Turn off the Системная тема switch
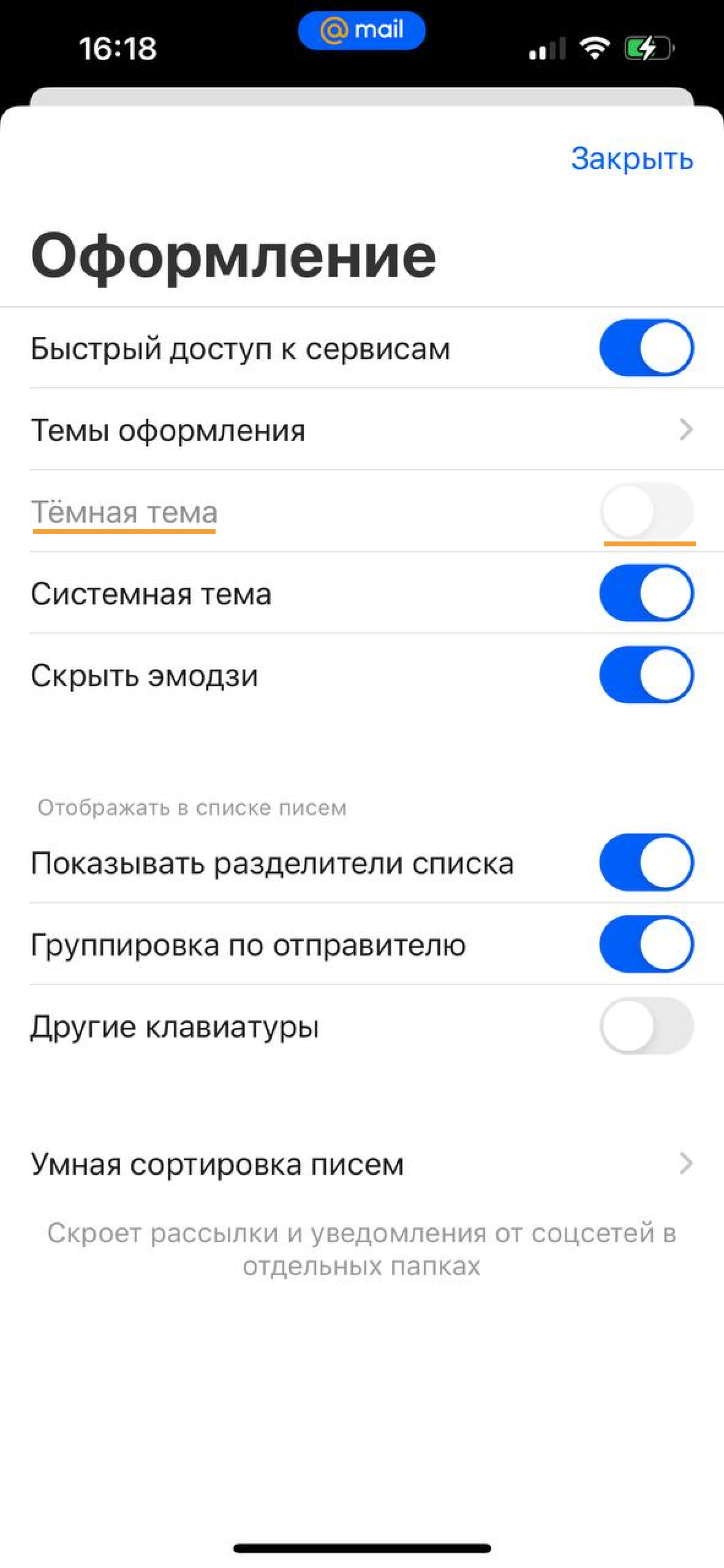 coord(647,593)
